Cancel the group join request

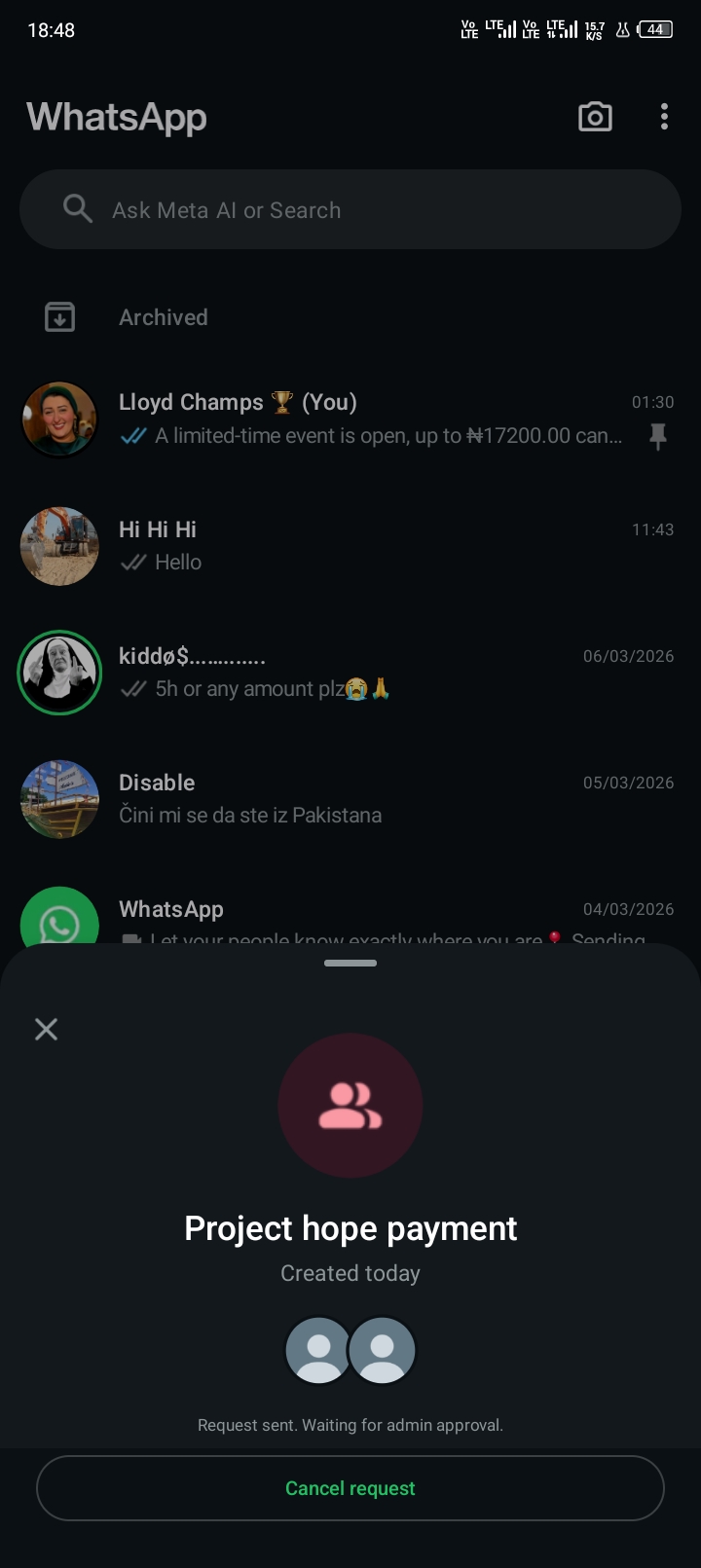click(x=350, y=1487)
